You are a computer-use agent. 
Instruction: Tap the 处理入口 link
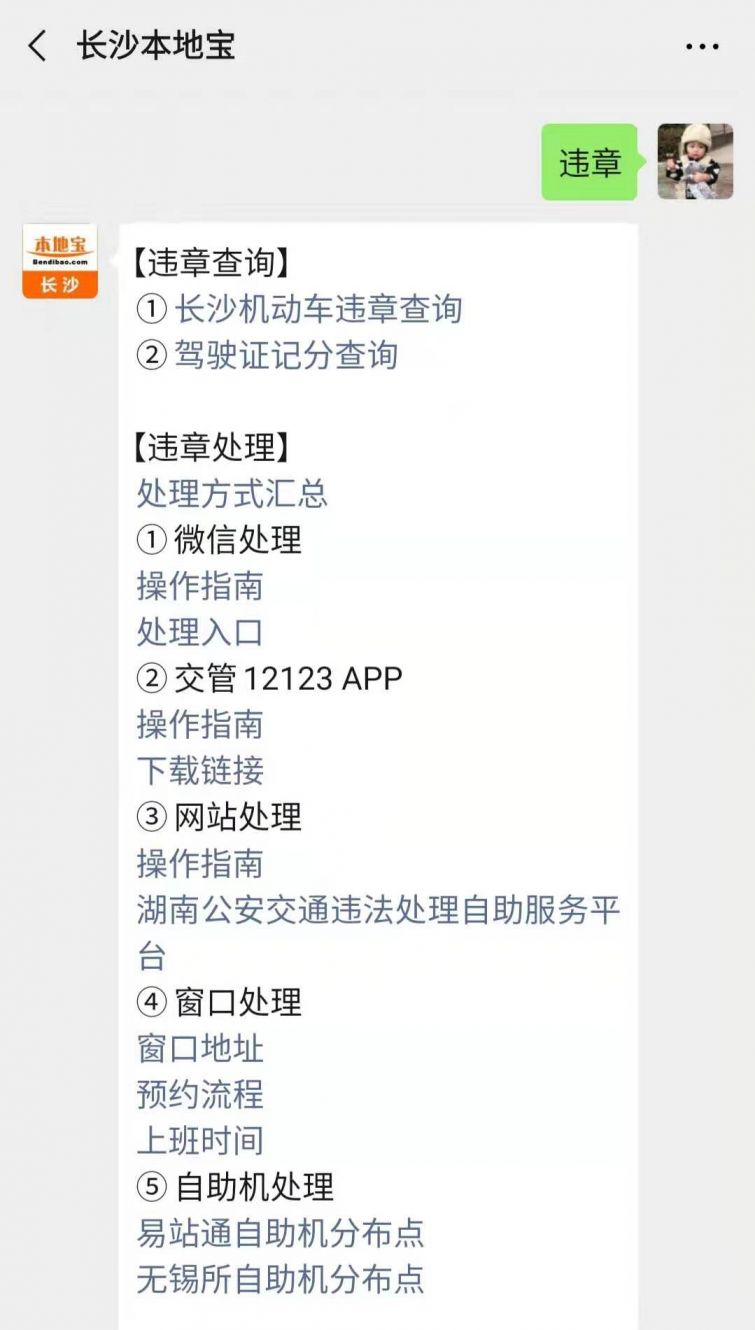click(x=200, y=632)
